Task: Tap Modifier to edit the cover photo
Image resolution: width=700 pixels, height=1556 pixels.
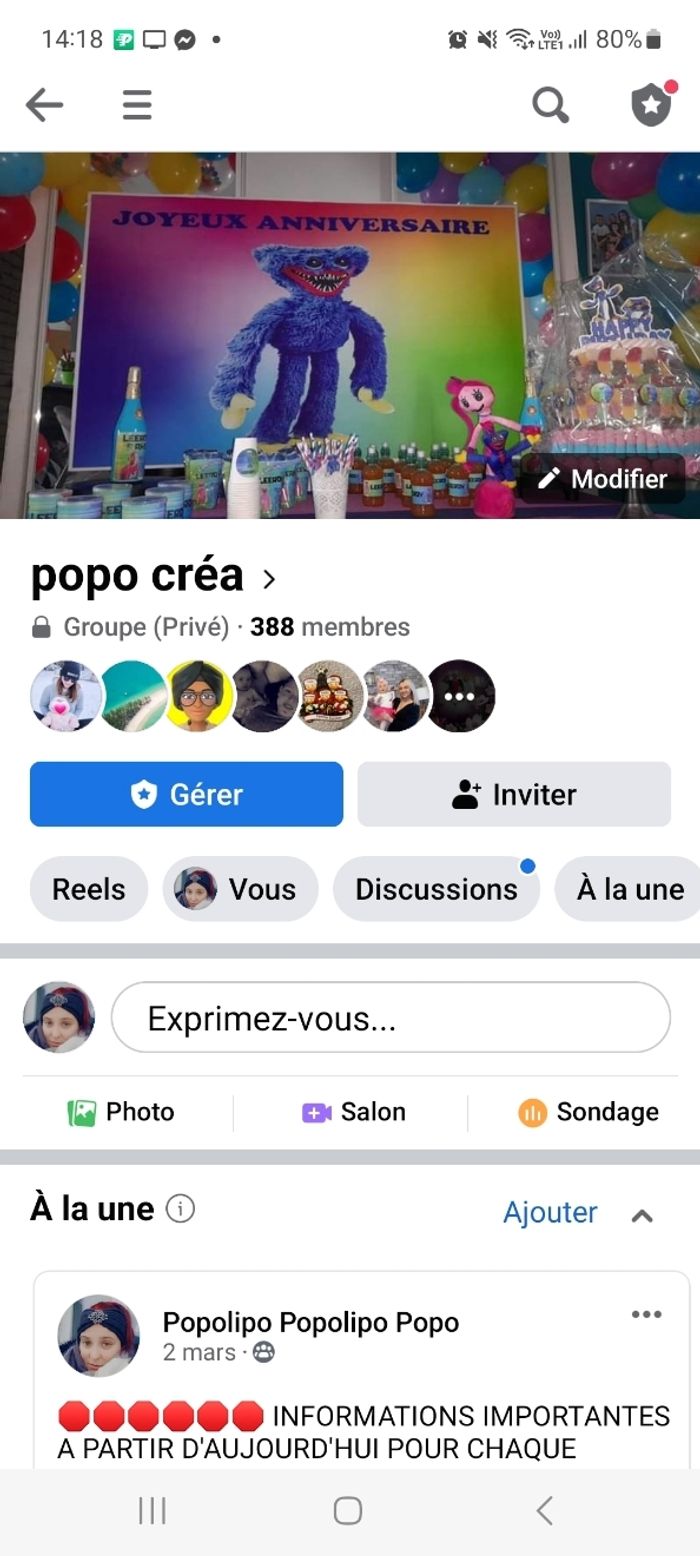Action: point(602,479)
